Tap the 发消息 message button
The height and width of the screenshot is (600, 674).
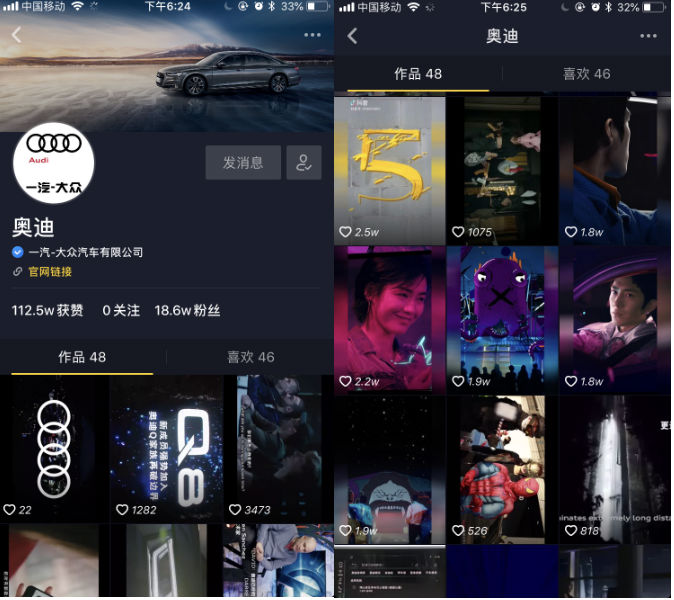point(243,163)
